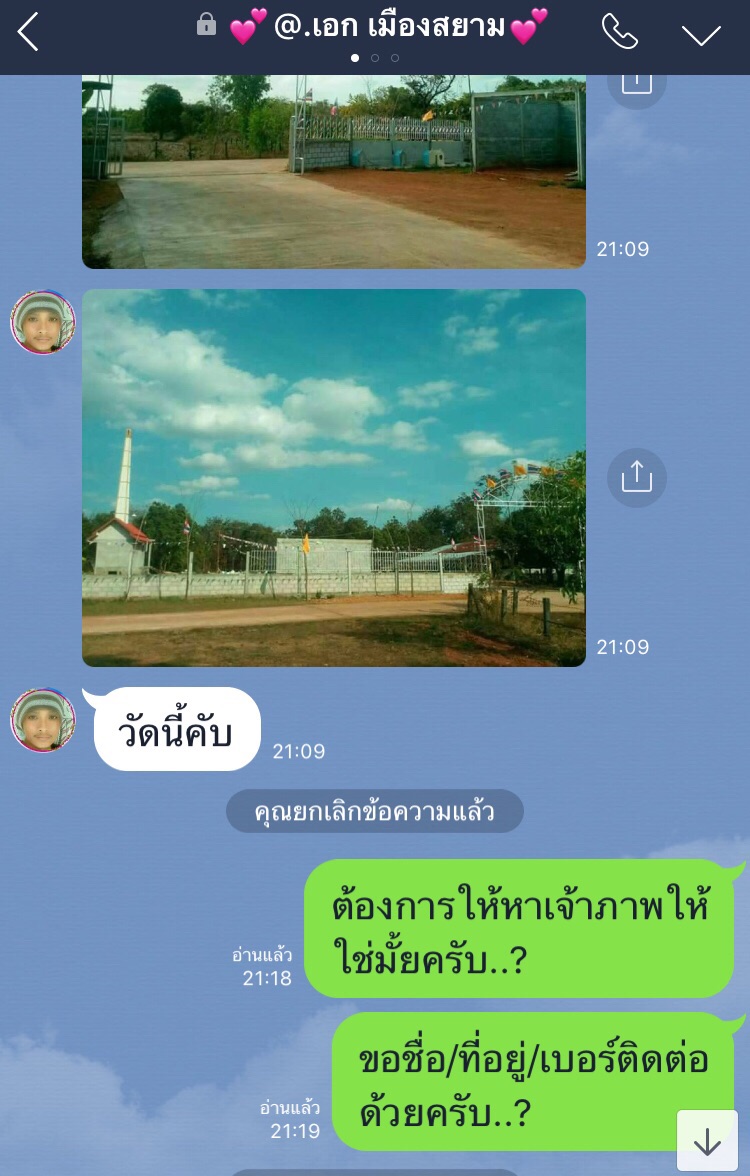Open the temple photo with white tower
Viewport: 750px width, 1176px height.
[x=333, y=477]
